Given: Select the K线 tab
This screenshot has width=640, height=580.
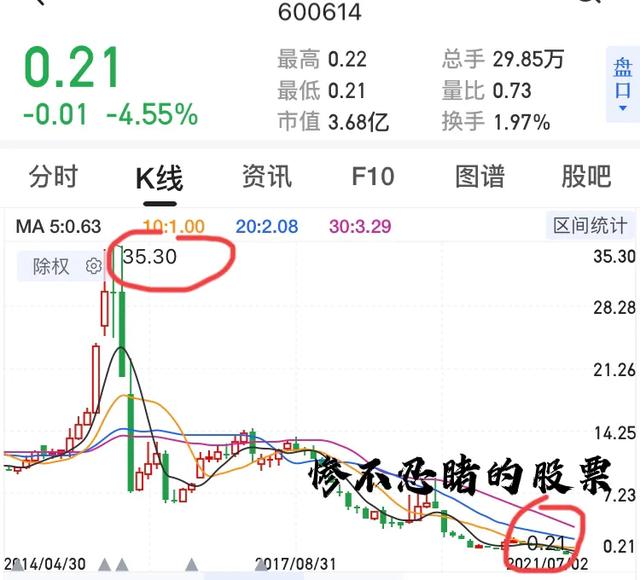Looking at the screenshot, I should coord(159,179).
